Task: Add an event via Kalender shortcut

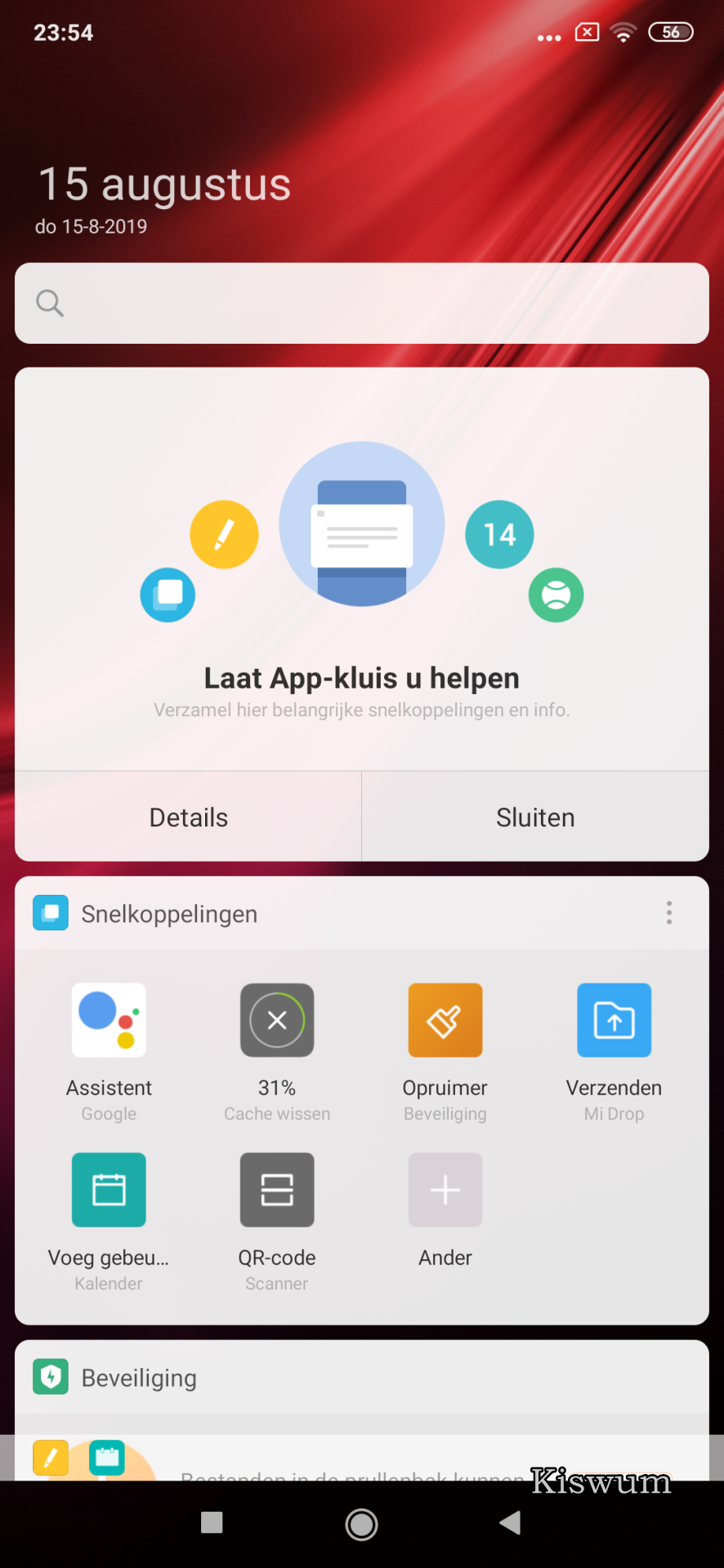Action: click(109, 1190)
